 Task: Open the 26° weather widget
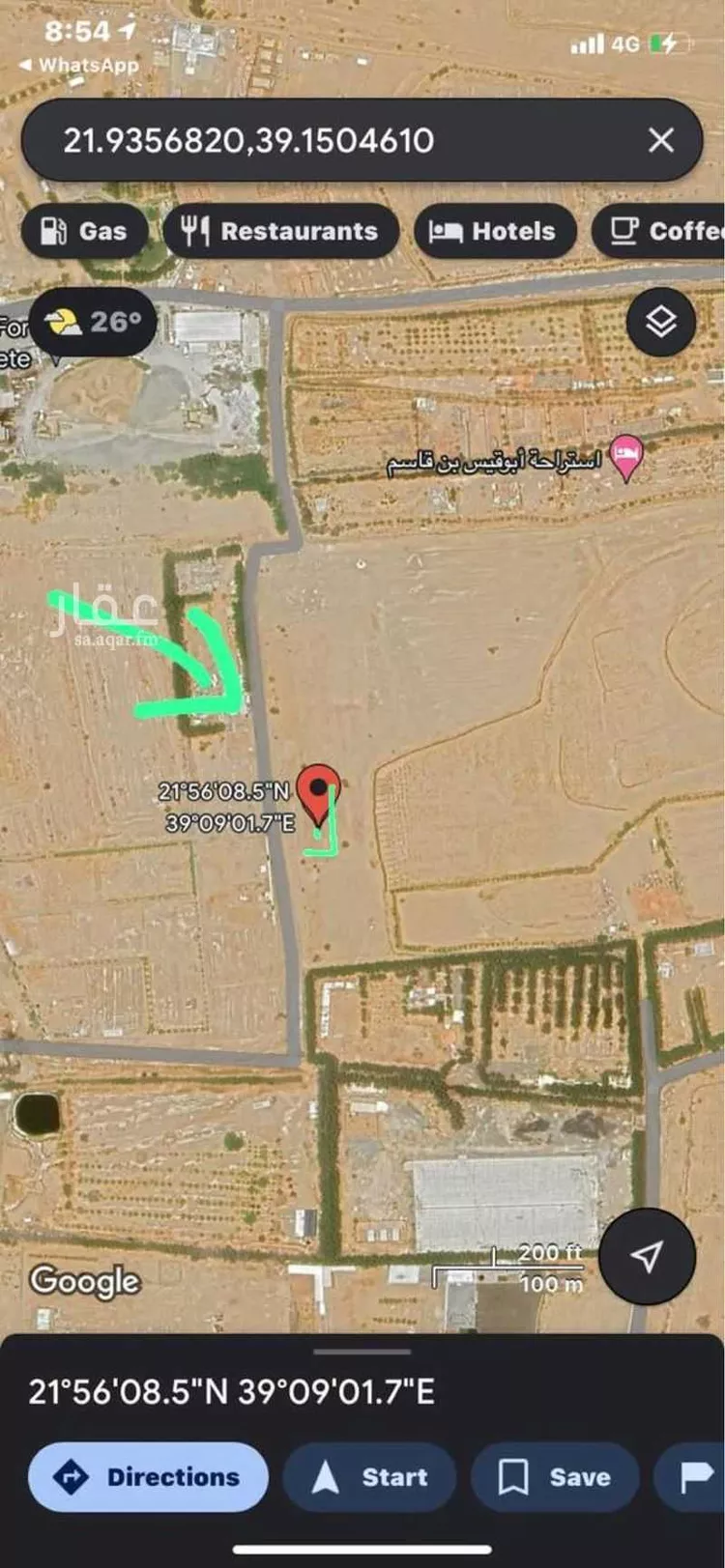click(93, 322)
